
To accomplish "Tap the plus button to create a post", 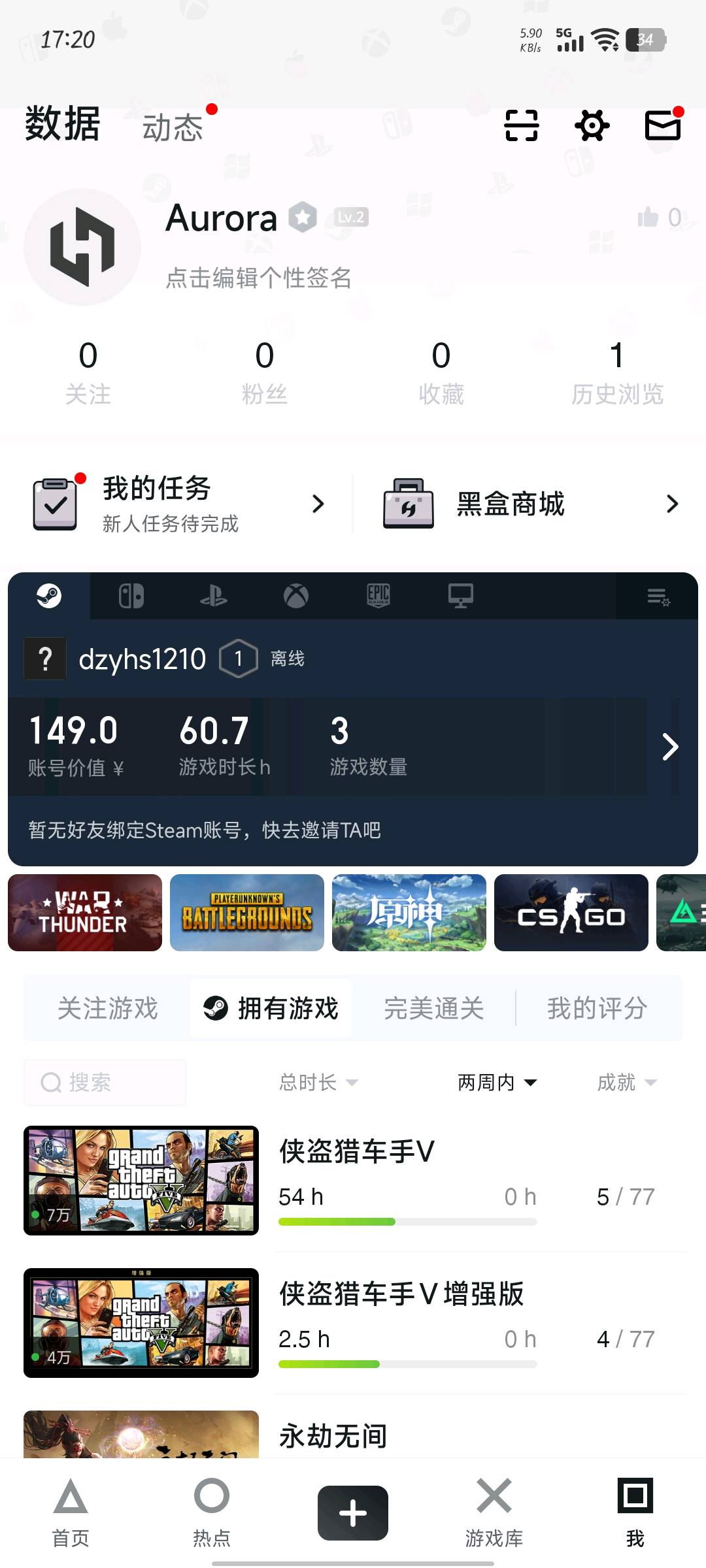I will (353, 1512).
